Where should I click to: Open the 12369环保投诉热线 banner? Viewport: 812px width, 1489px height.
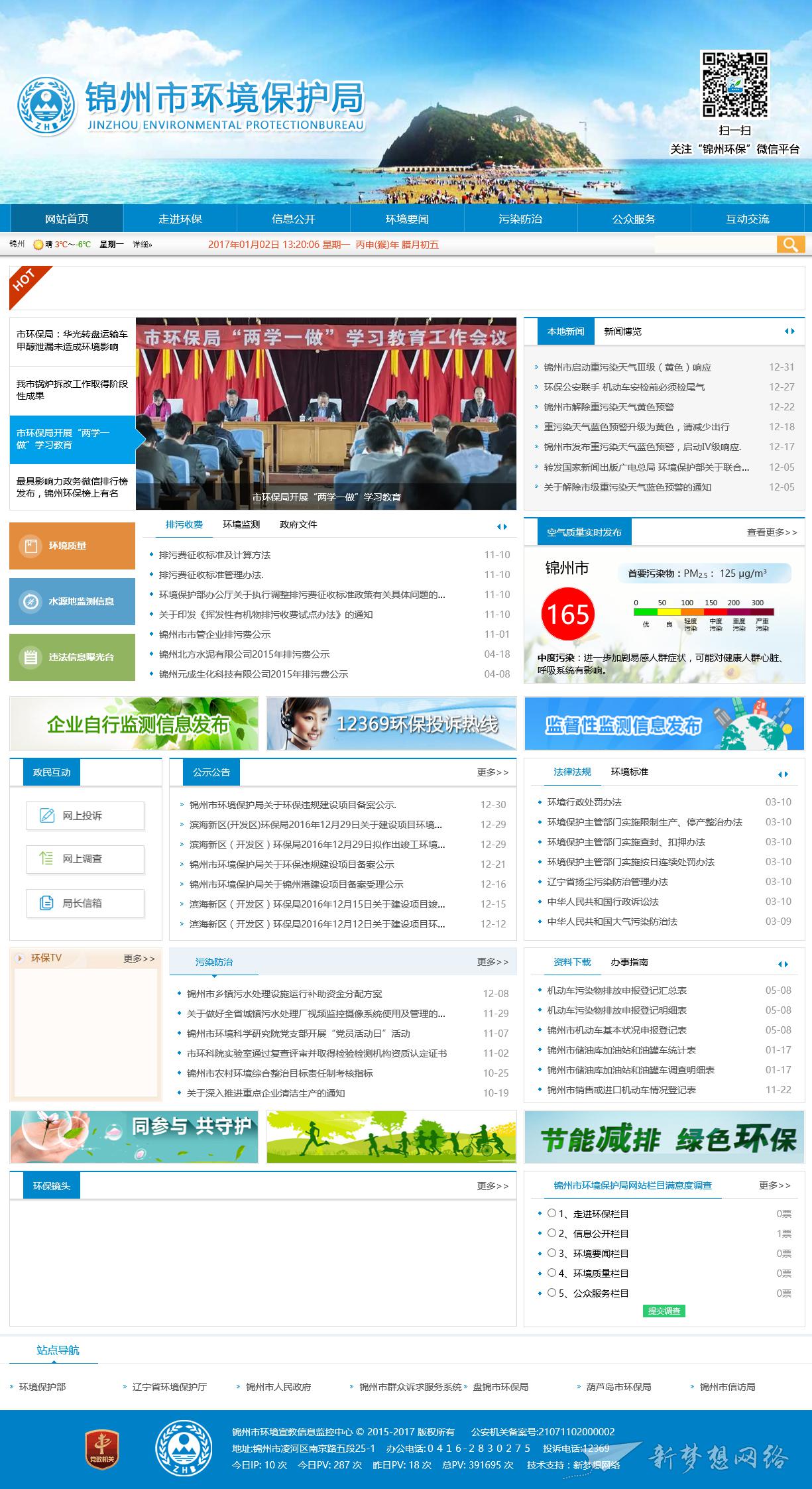pyautogui.click(x=391, y=724)
